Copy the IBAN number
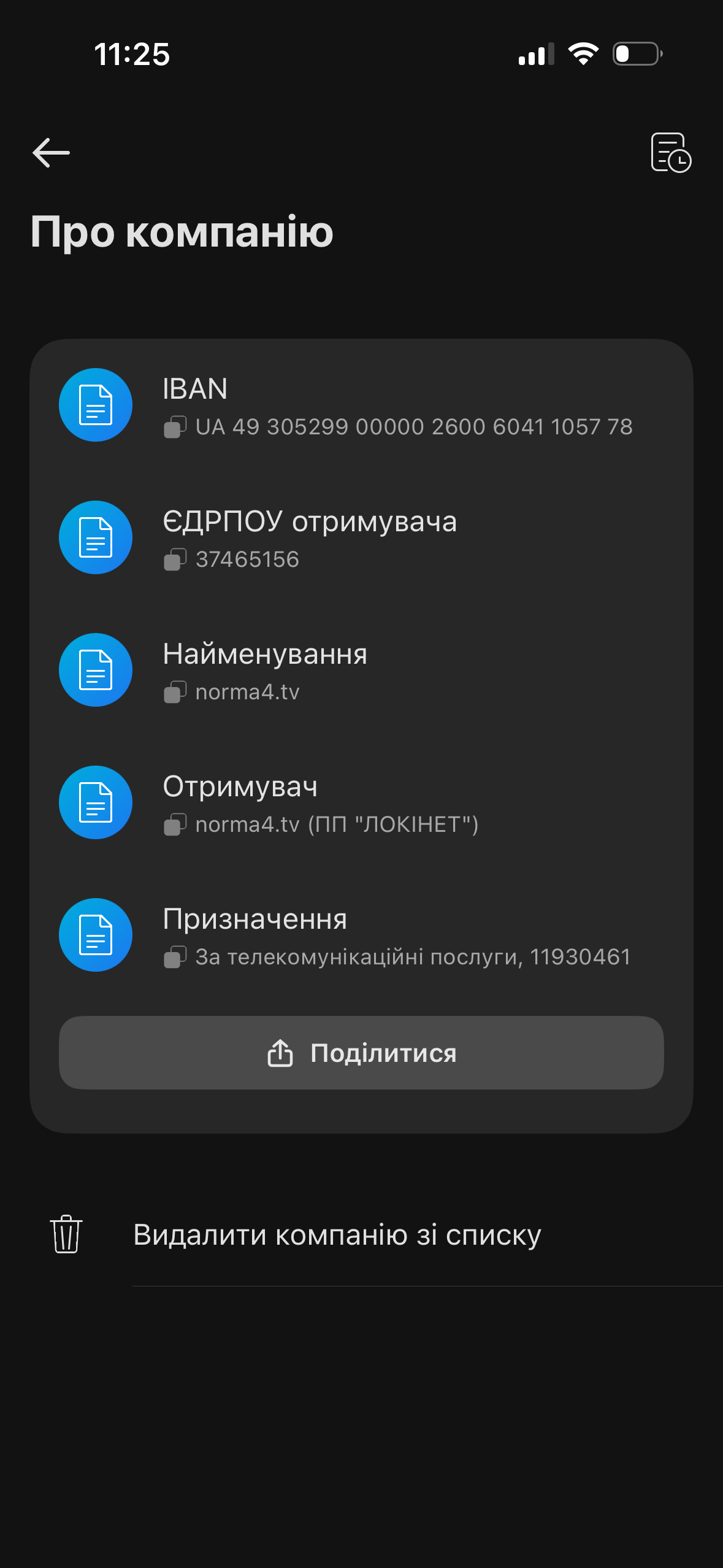 click(x=175, y=427)
